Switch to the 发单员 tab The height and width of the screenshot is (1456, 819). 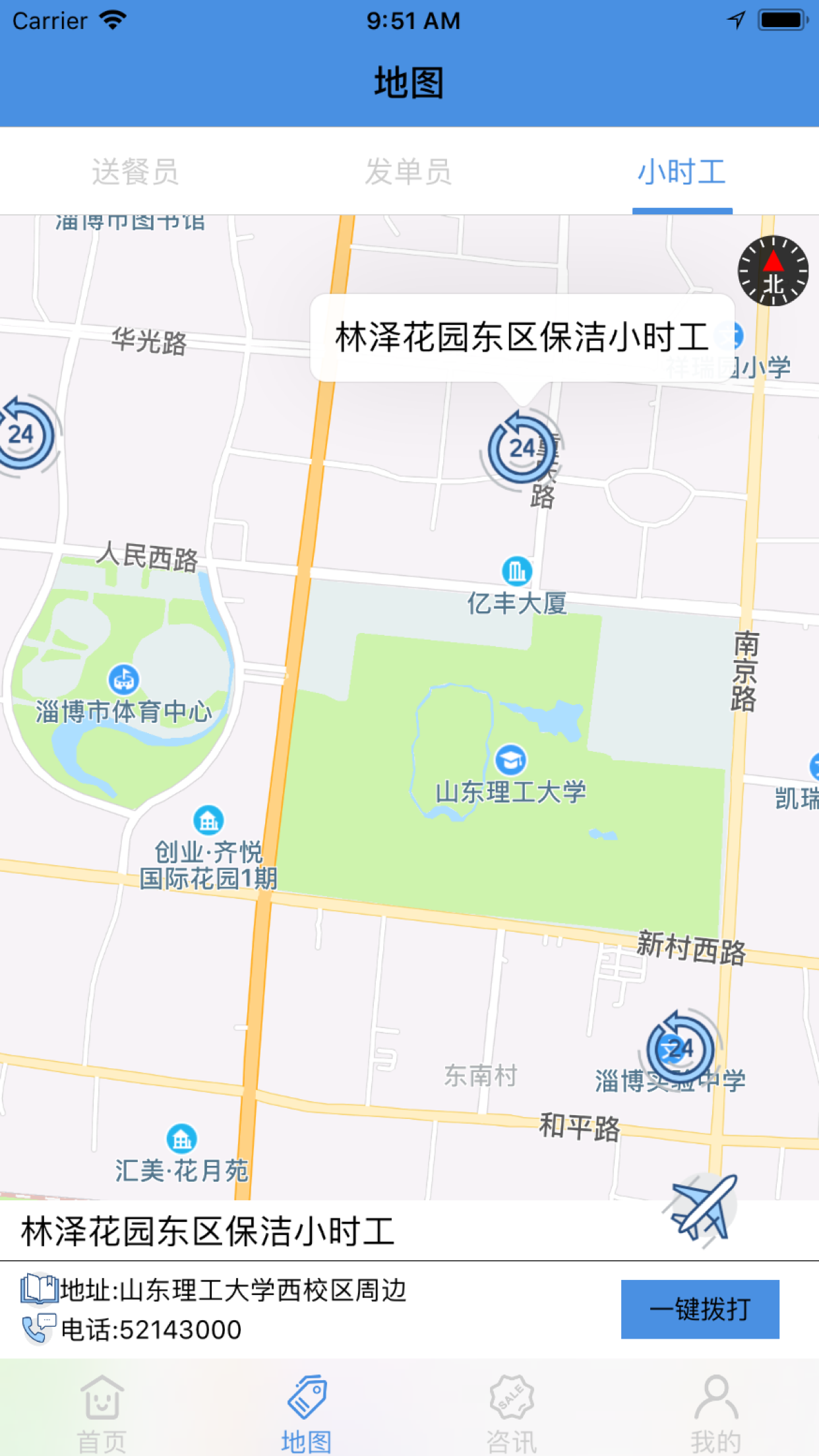pos(409,171)
